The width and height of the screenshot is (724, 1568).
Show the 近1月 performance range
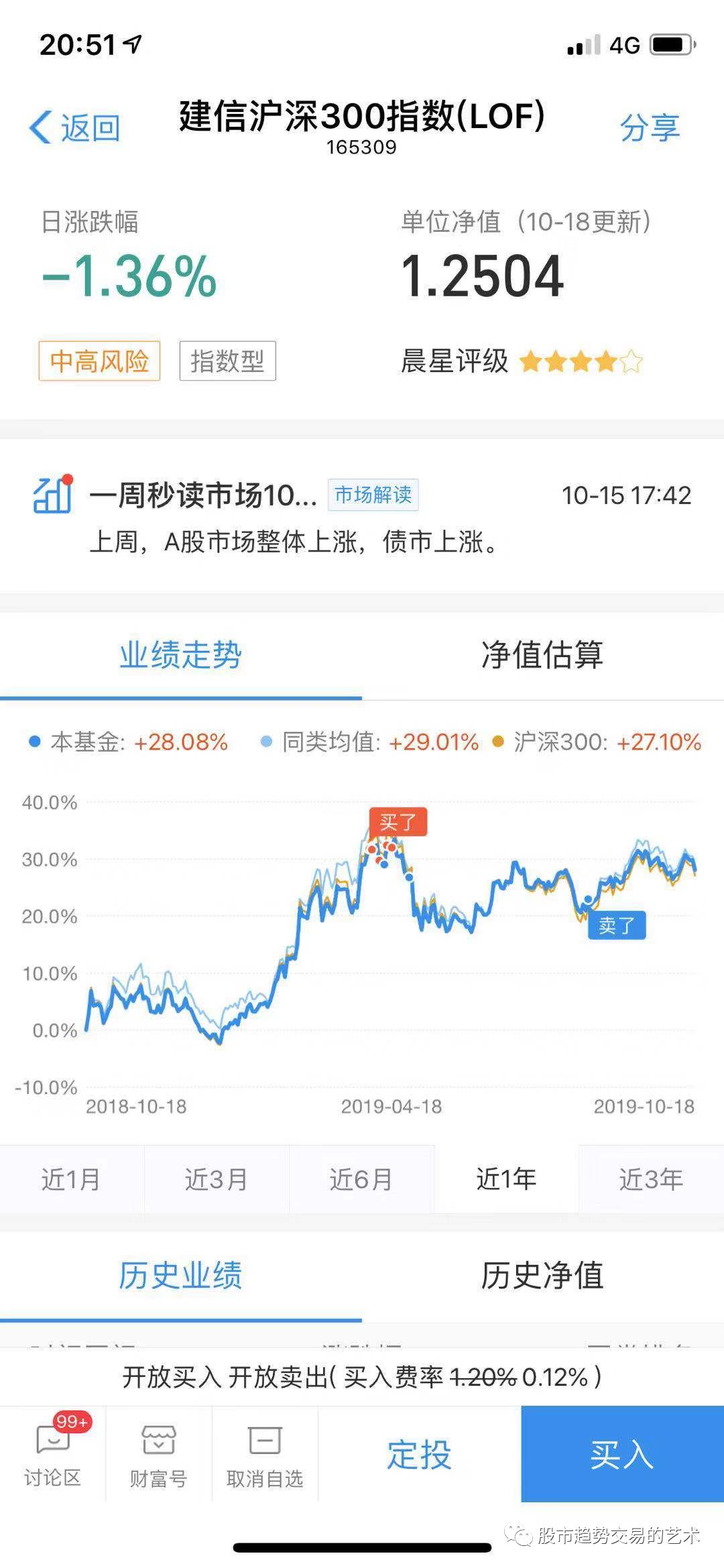tap(72, 1179)
